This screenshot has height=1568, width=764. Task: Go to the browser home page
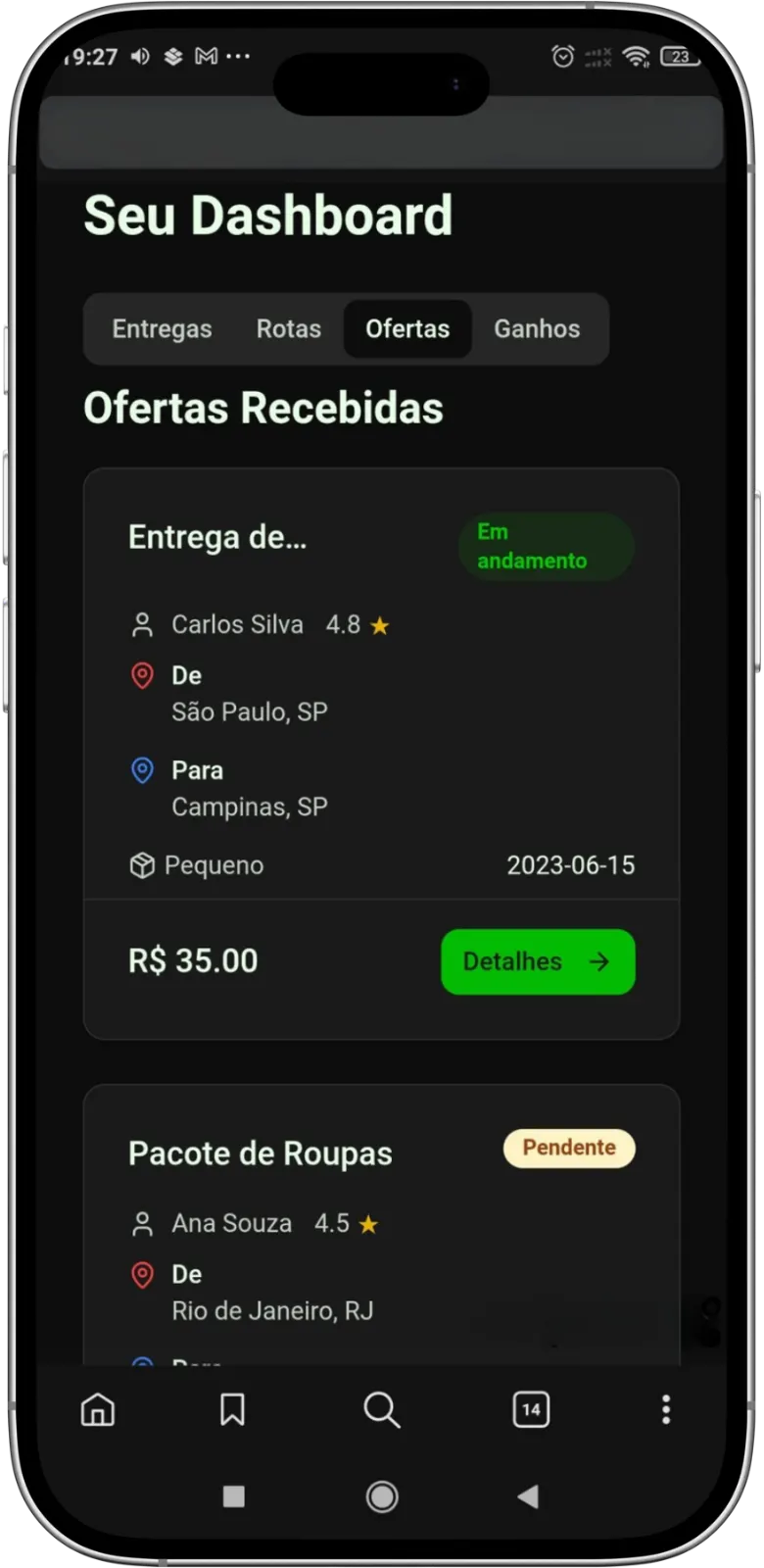click(x=98, y=1410)
